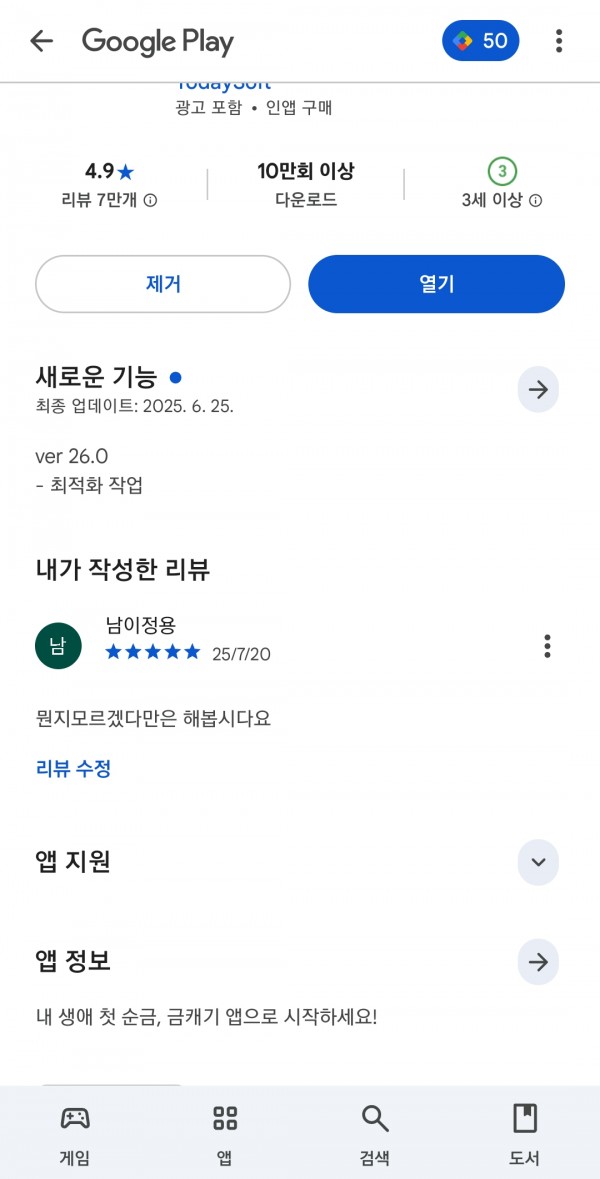The width and height of the screenshot is (600, 1179).
Task: Open 새로운 기능 details with the arrow
Action: point(538,389)
